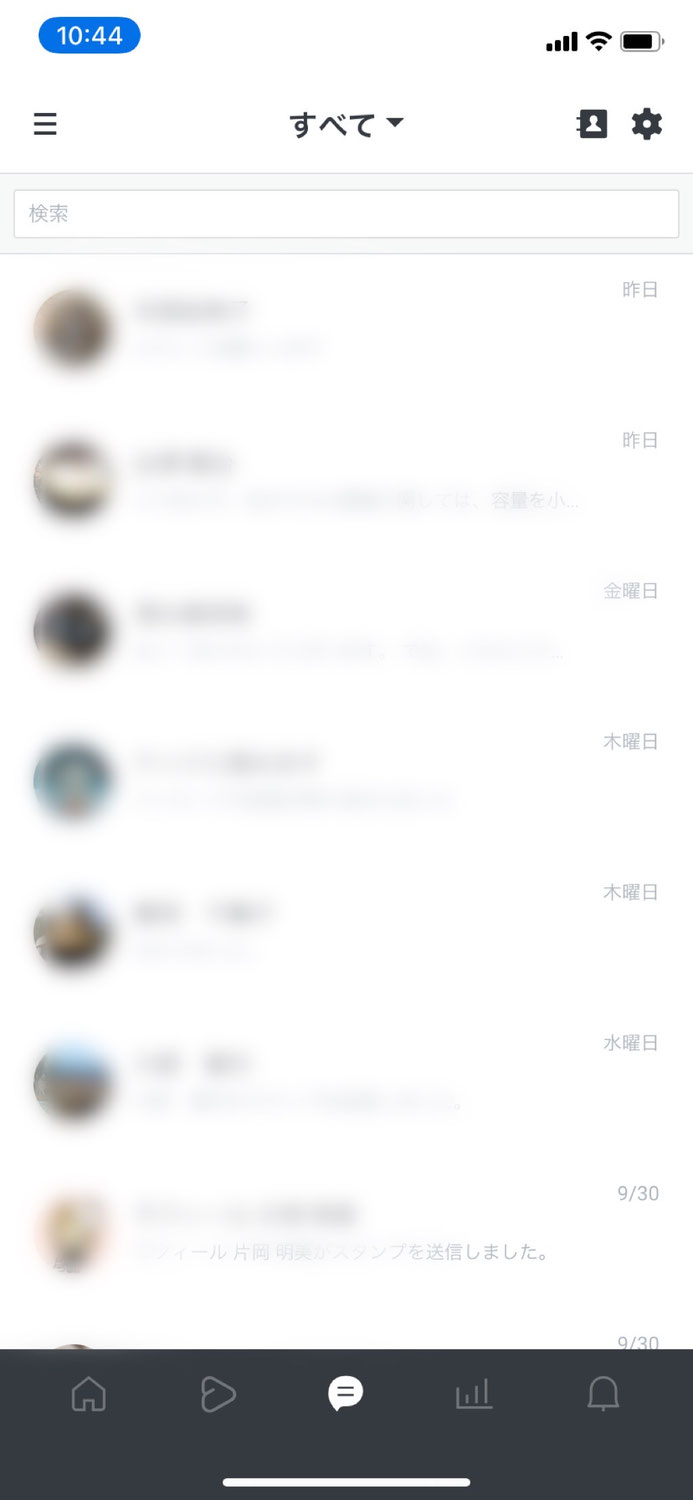Open the chat with the stamp message
The width and height of the screenshot is (693, 1500).
click(346, 1232)
